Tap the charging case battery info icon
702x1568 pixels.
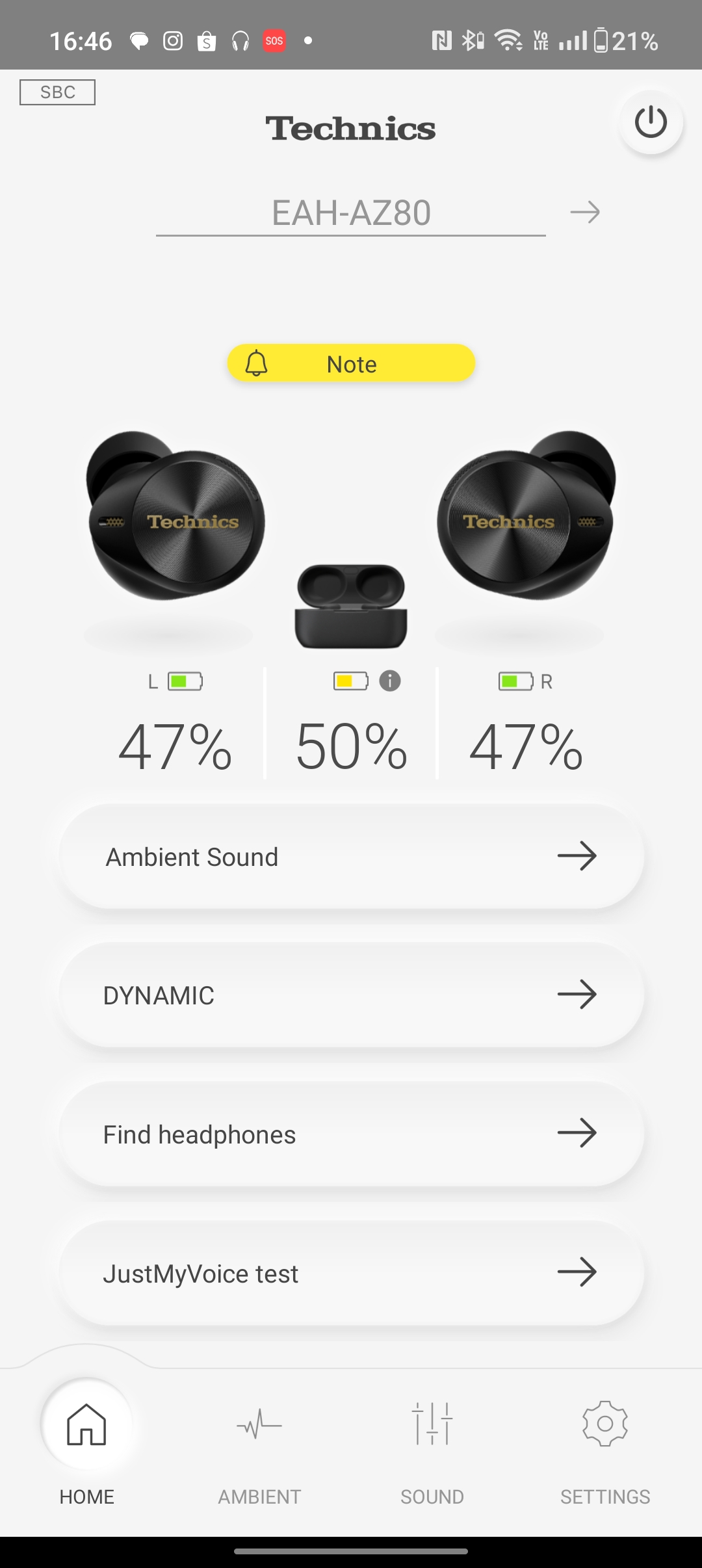(x=390, y=681)
